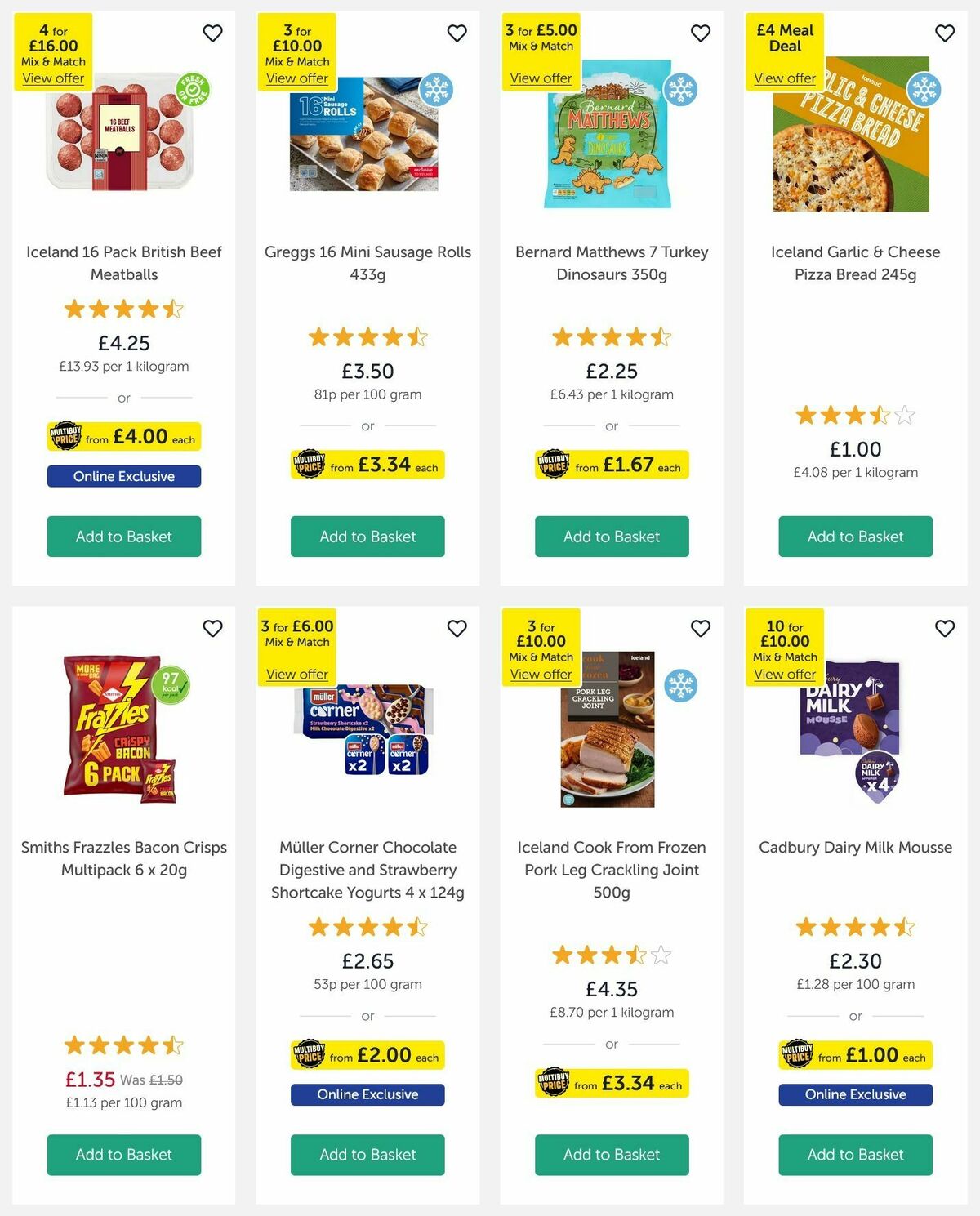Click the snowflake icon on Pork Leg Crackling Joint

(682, 688)
